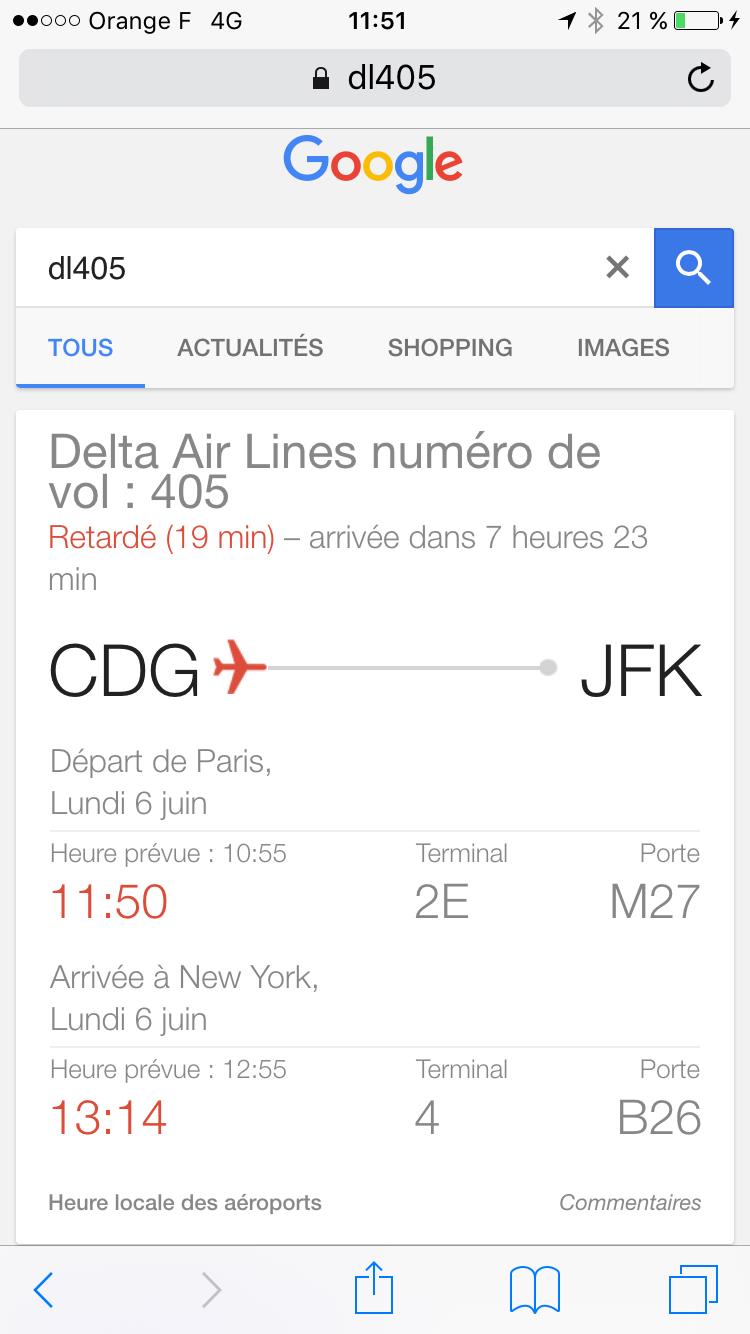Open the Google logo home link

(373, 165)
